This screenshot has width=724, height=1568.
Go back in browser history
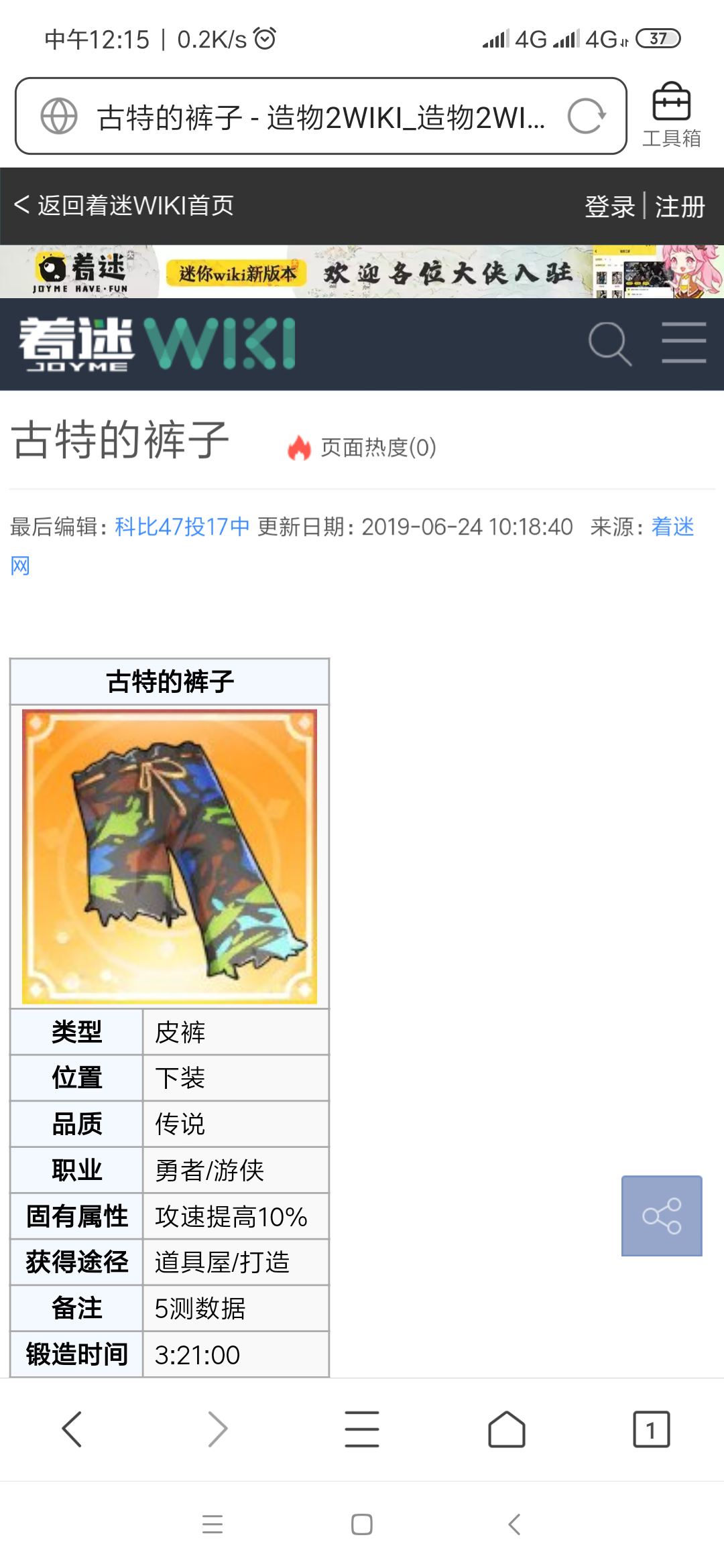click(x=72, y=1429)
